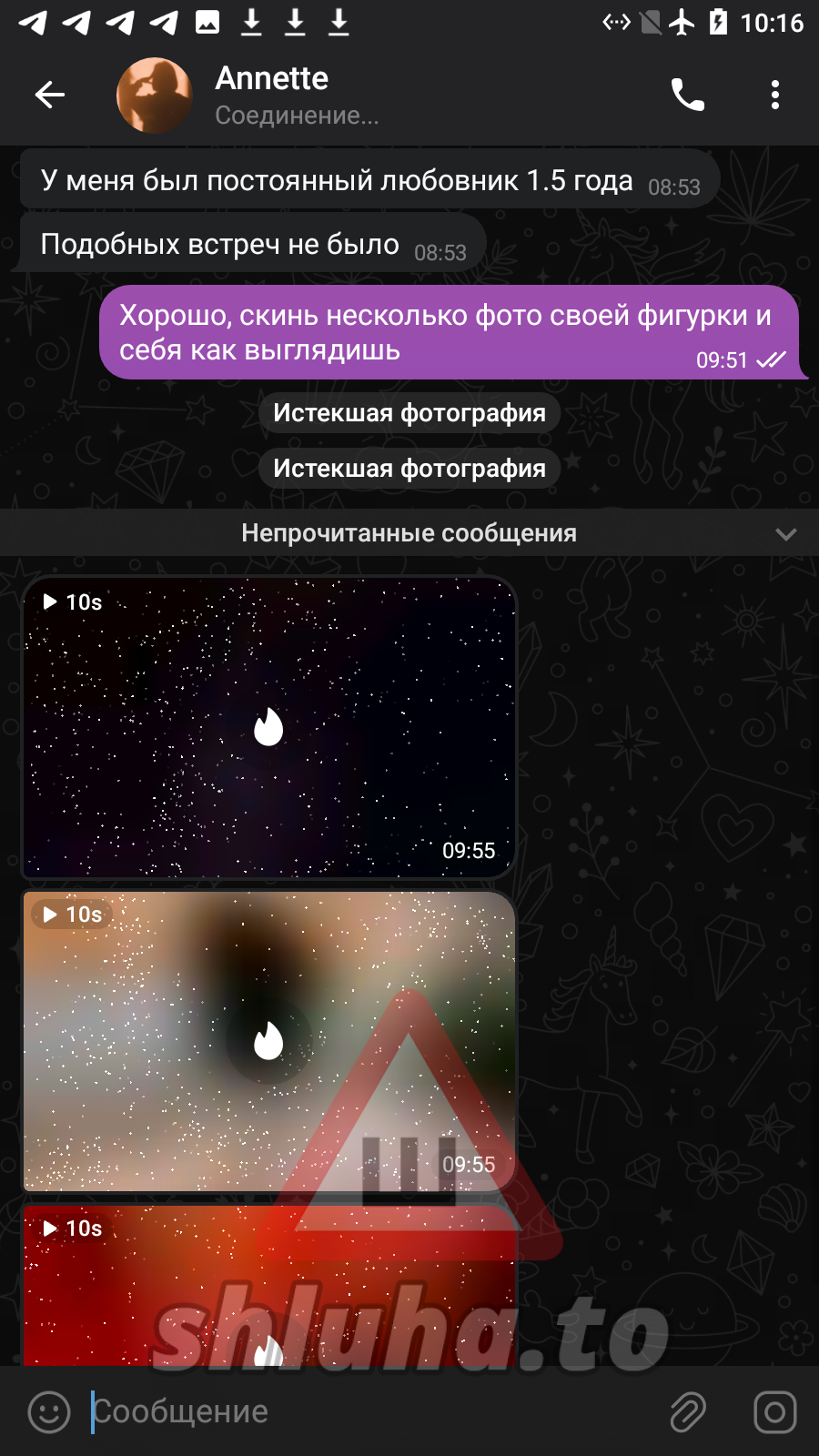The width and height of the screenshot is (819, 1456).
Task: Open the three-dot overflow menu
Action: pyautogui.click(x=774, y=95)
